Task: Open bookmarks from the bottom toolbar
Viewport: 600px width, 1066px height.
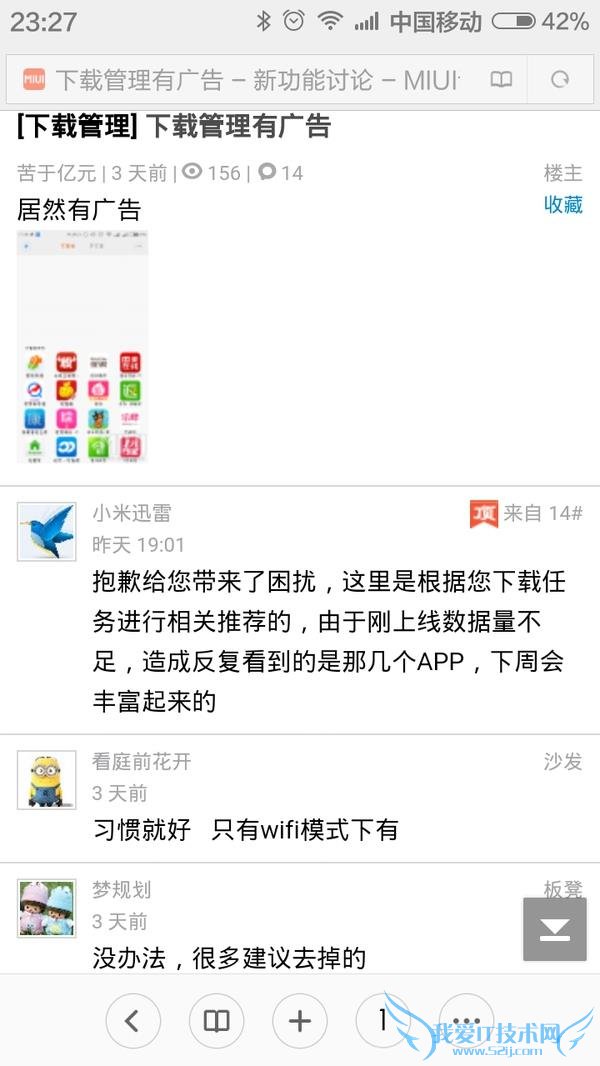Action: coord(216,1020)
